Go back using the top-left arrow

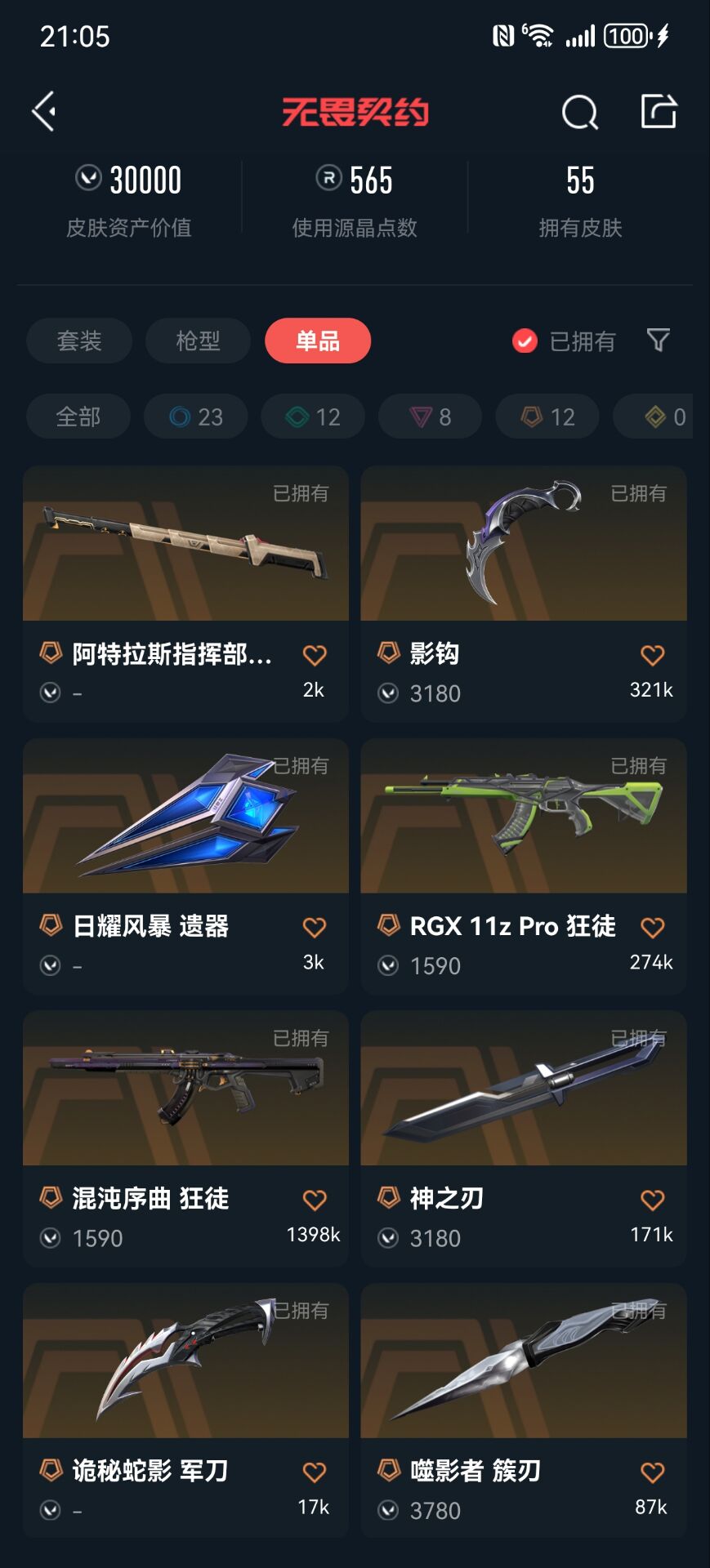click(x=44, y=111)
